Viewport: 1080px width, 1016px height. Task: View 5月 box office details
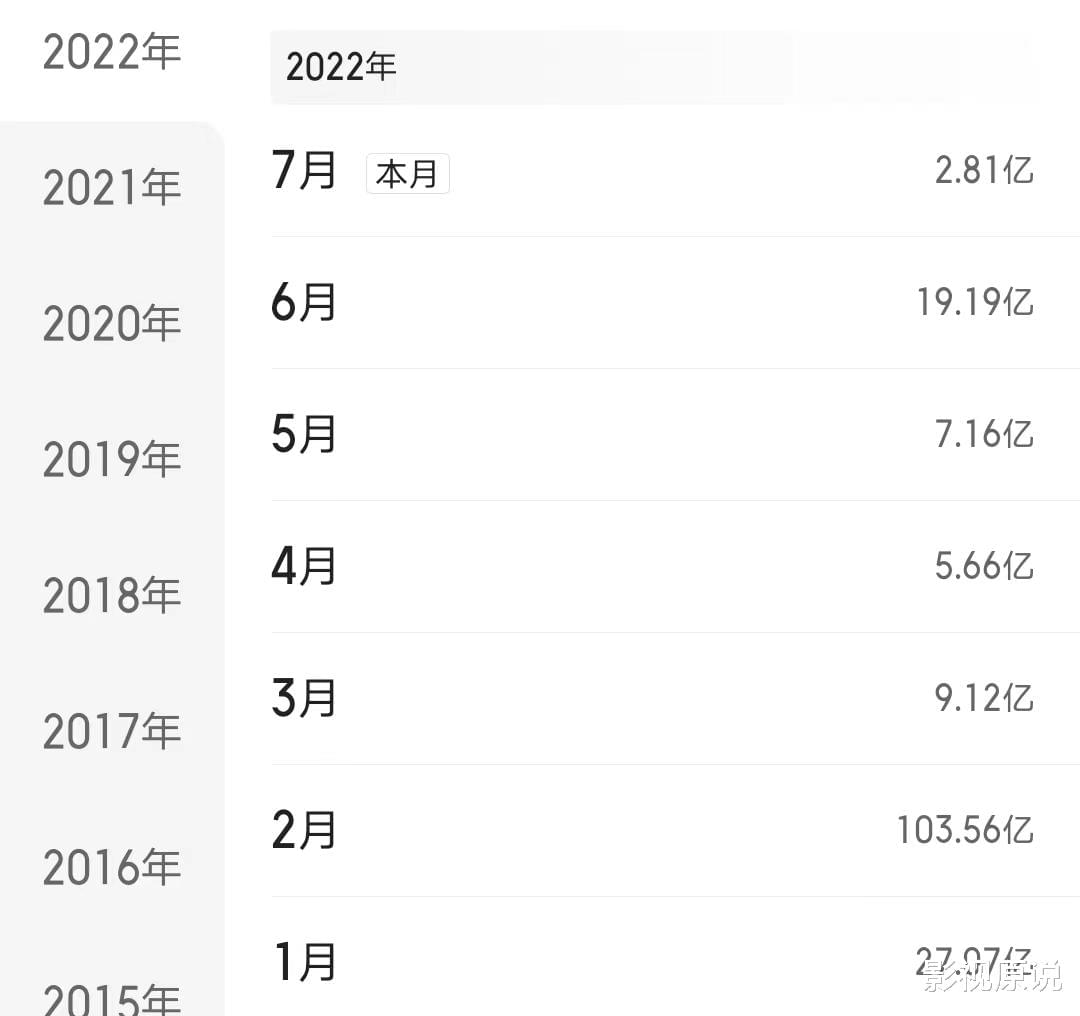[x=652, y=435]
